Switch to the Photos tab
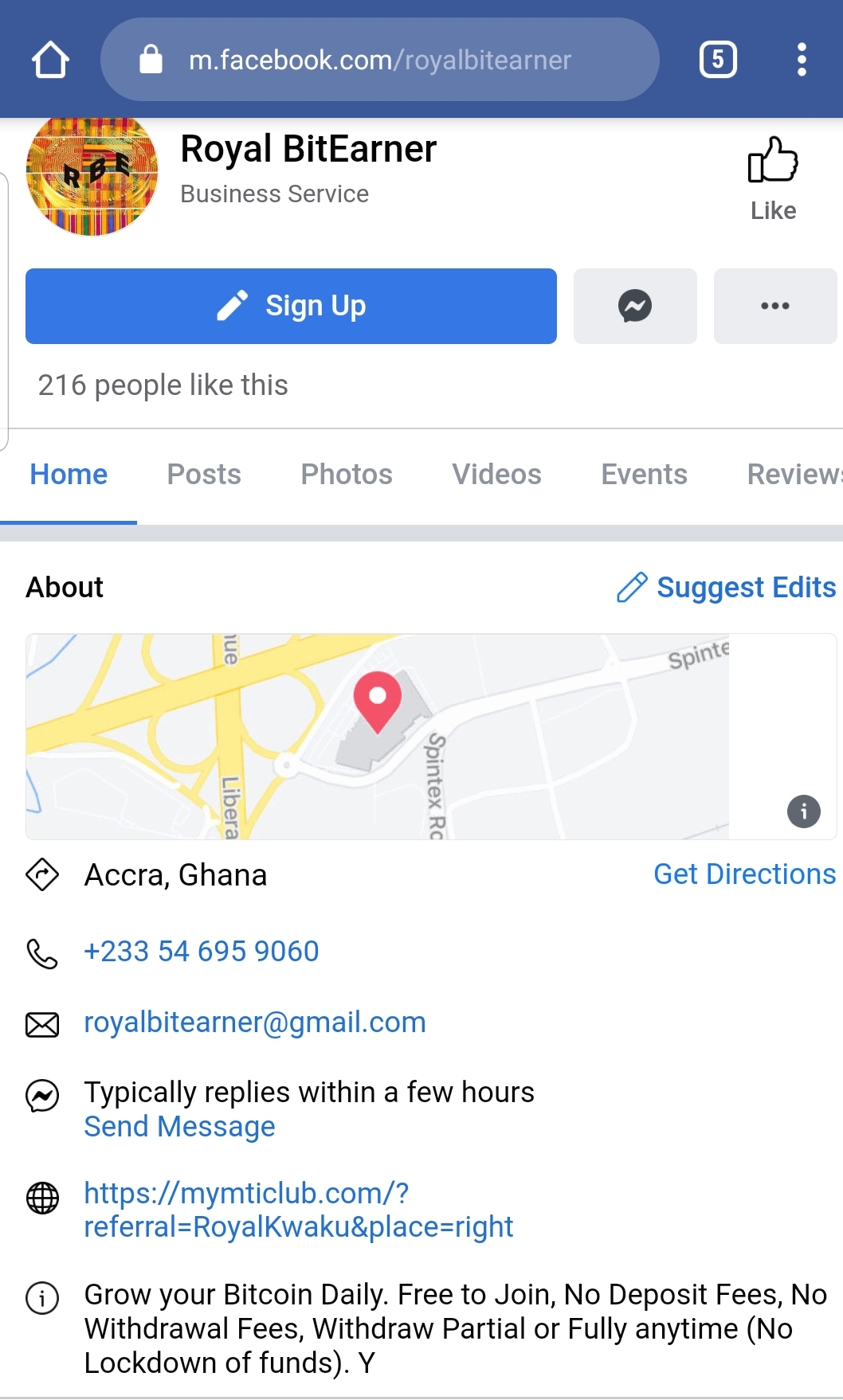Image resolution: width=843 pixels, height=1400 pixels. click(347, 475)
